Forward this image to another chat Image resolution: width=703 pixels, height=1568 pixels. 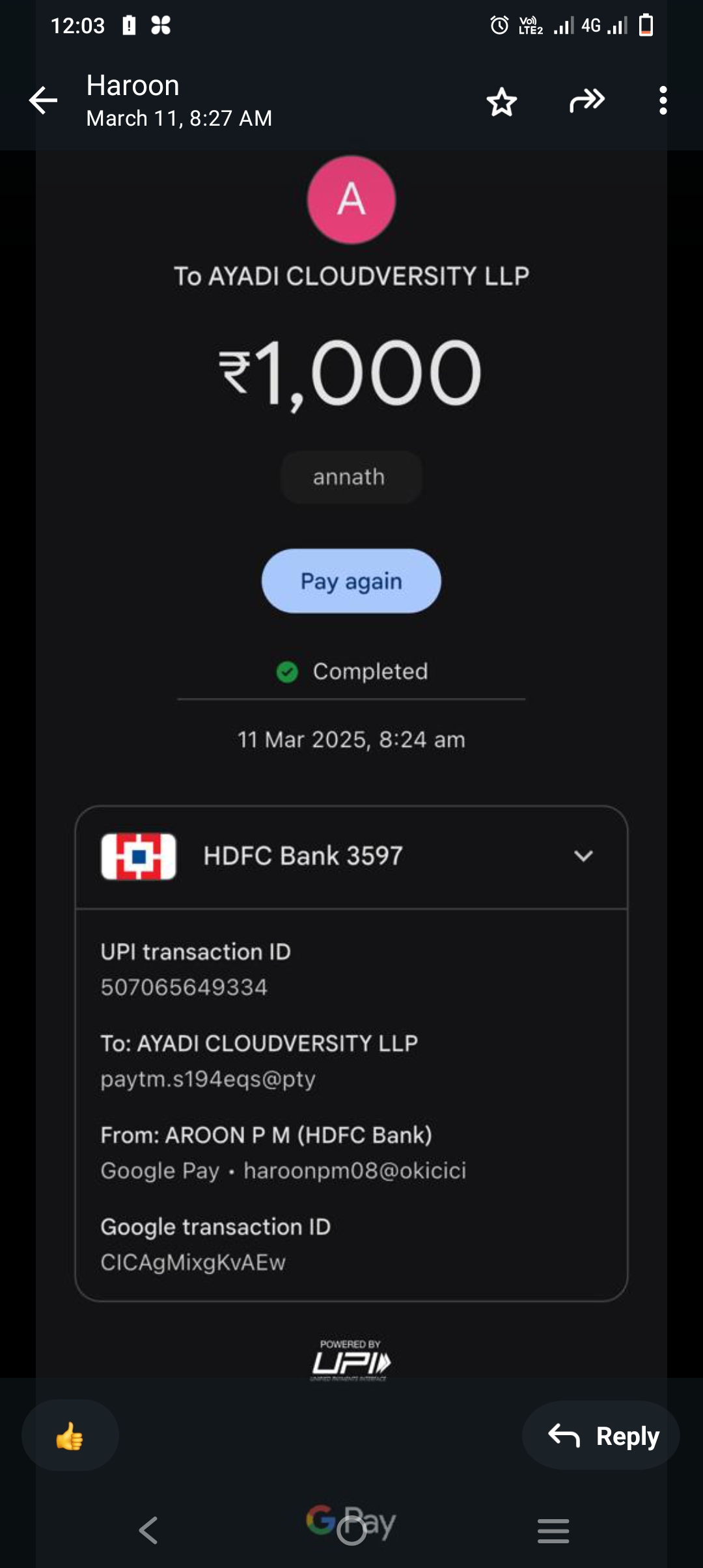point(586,101)
